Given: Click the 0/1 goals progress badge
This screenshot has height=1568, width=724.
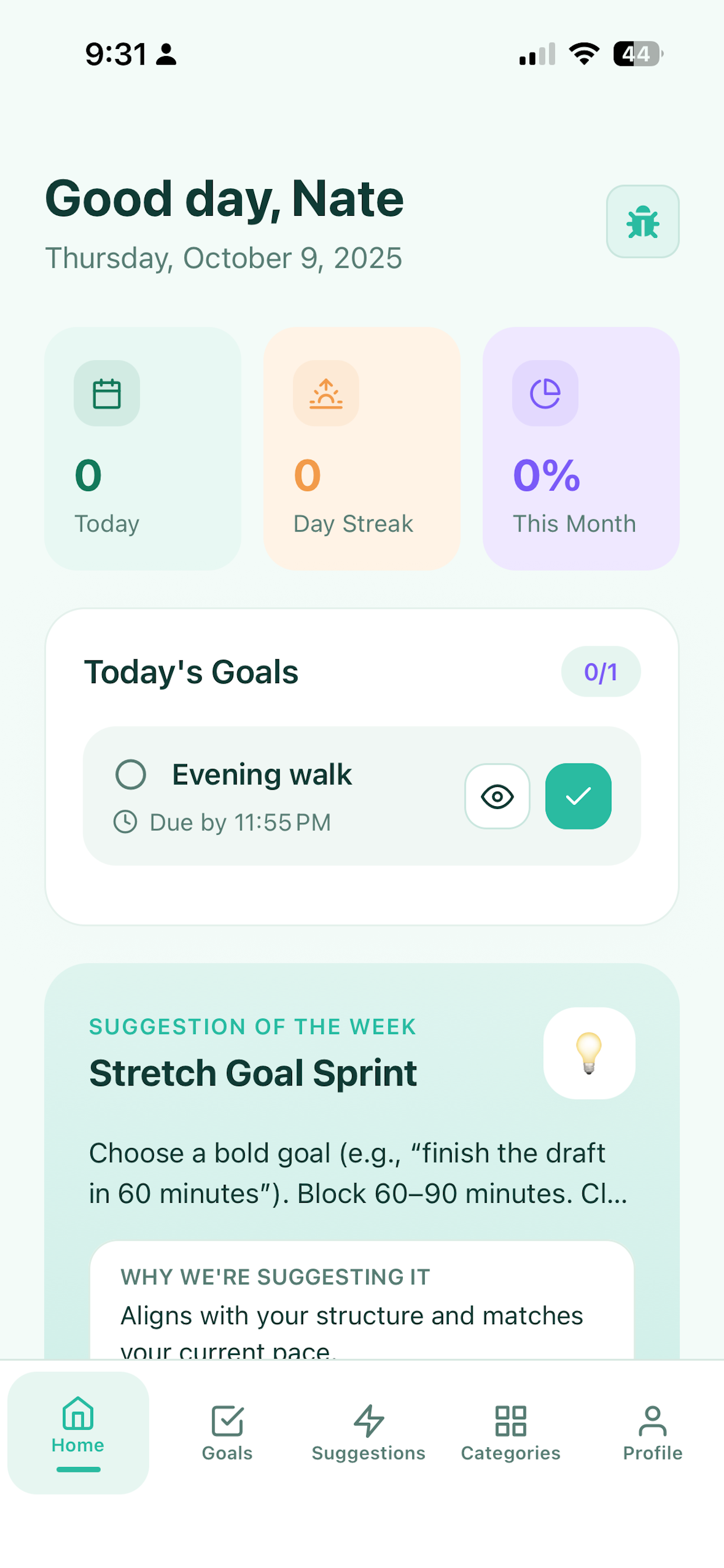Looking at the screenshot, I should [600, 671].
